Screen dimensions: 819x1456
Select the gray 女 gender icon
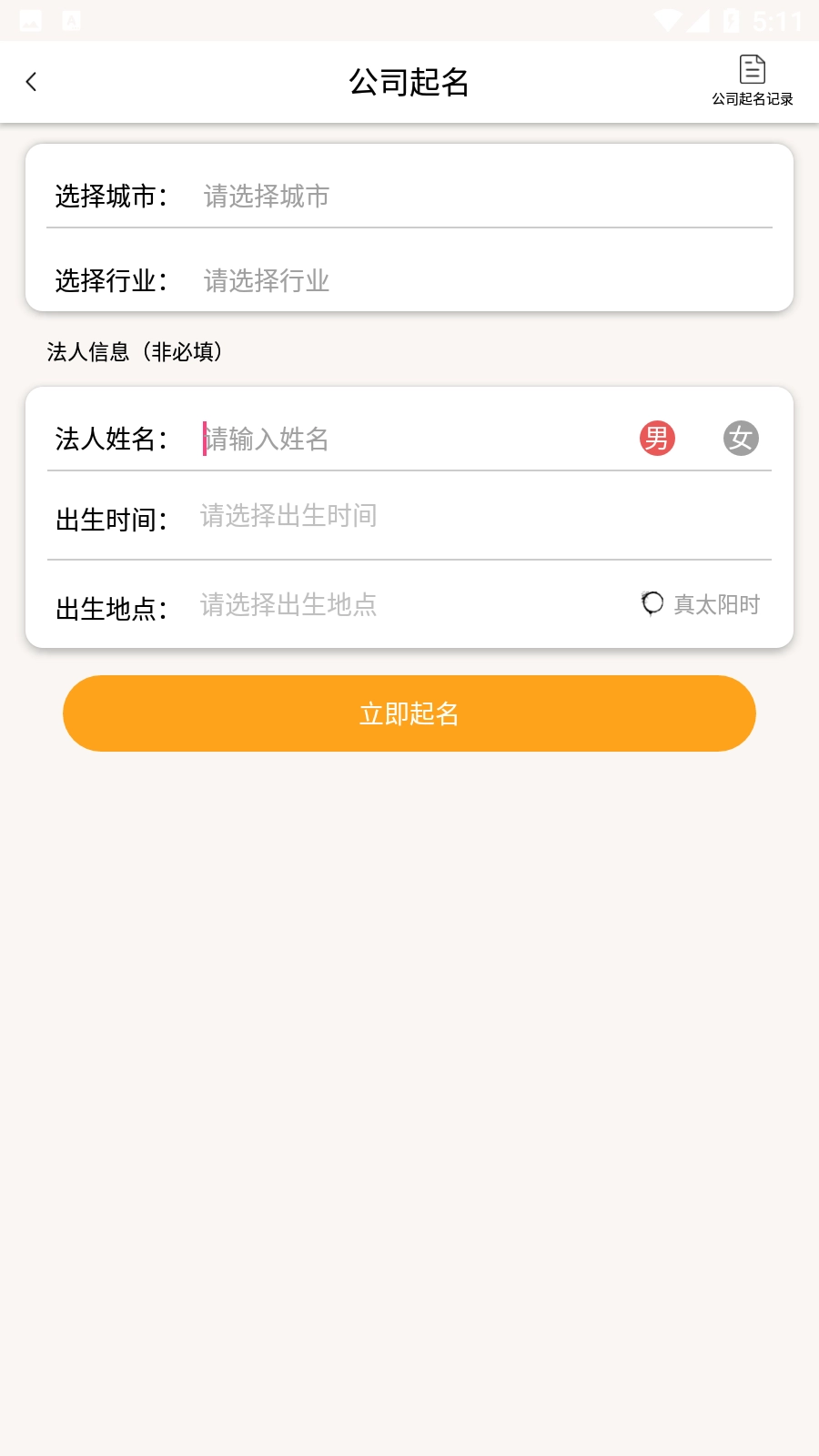tap(740, 438)
